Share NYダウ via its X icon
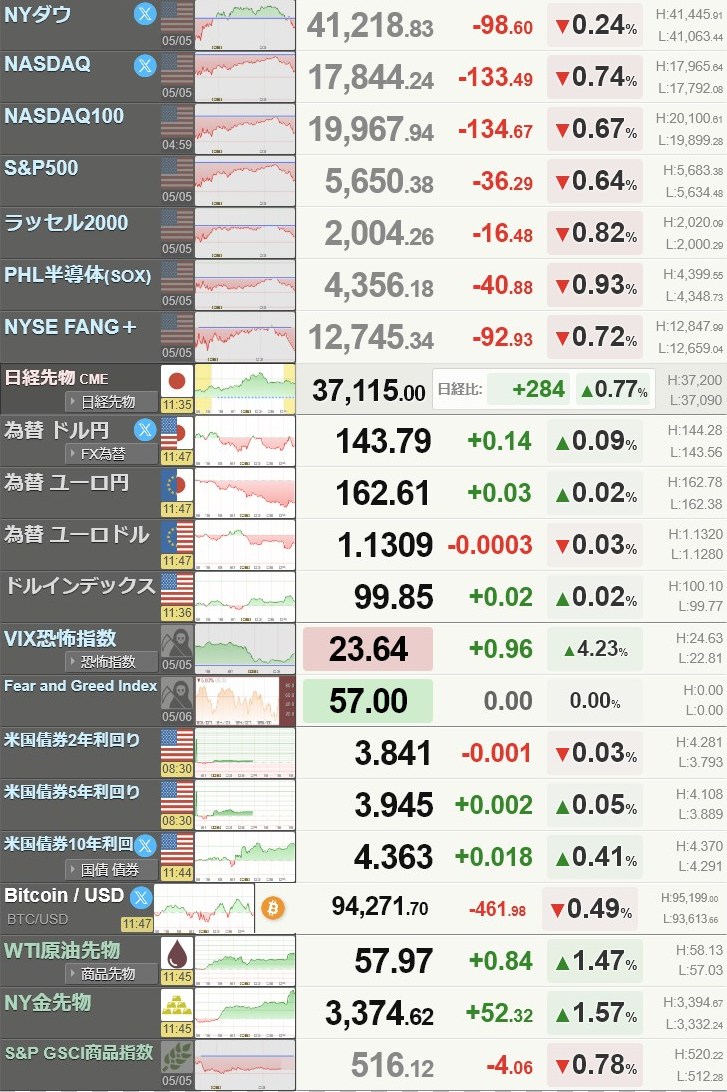727x1092 pixels. (145, 14)
